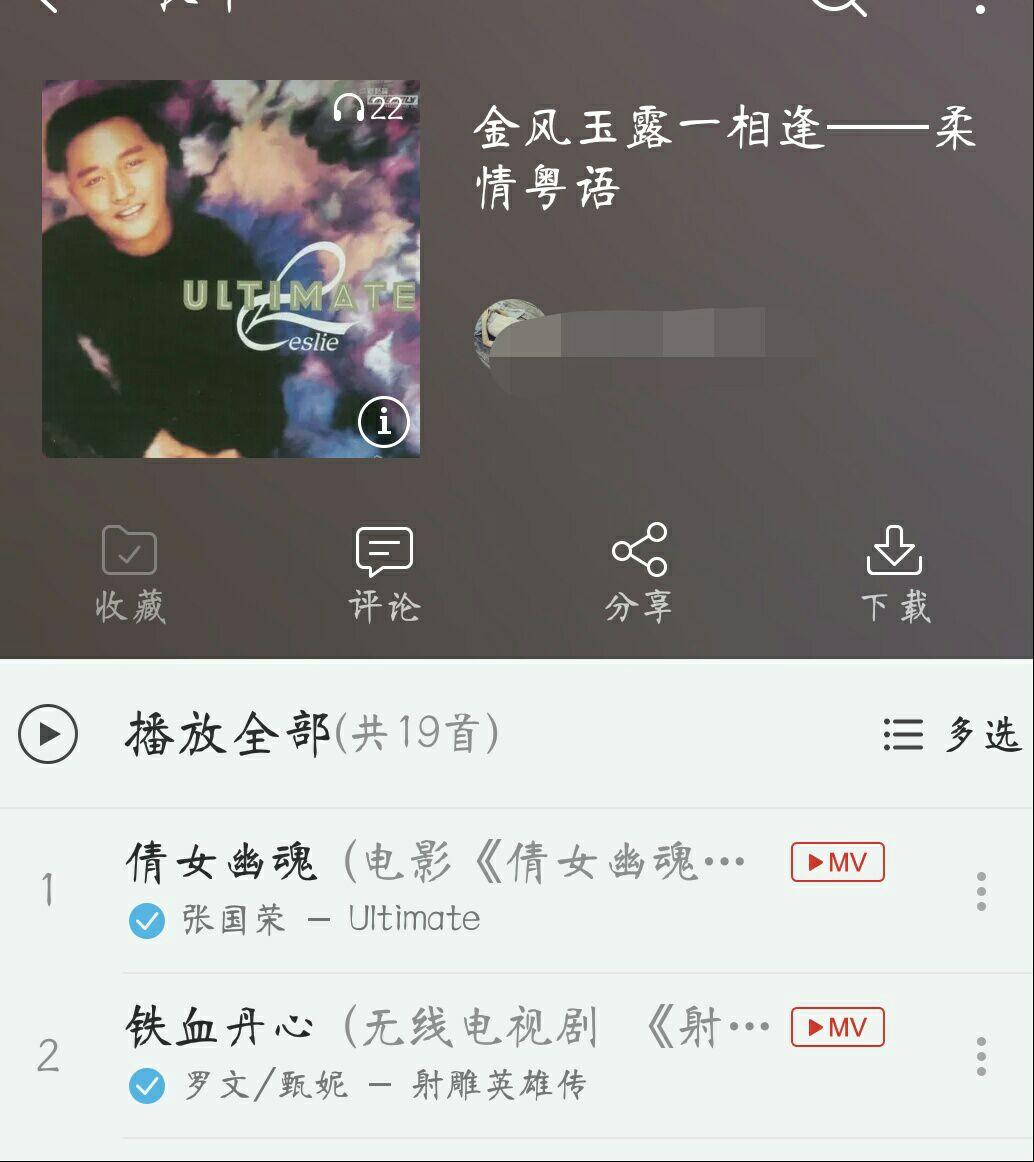The width and height of the screenshot is (1034, 1162).
Task: Watch the MV for 倩女幽魂
Action: point(837,862)
